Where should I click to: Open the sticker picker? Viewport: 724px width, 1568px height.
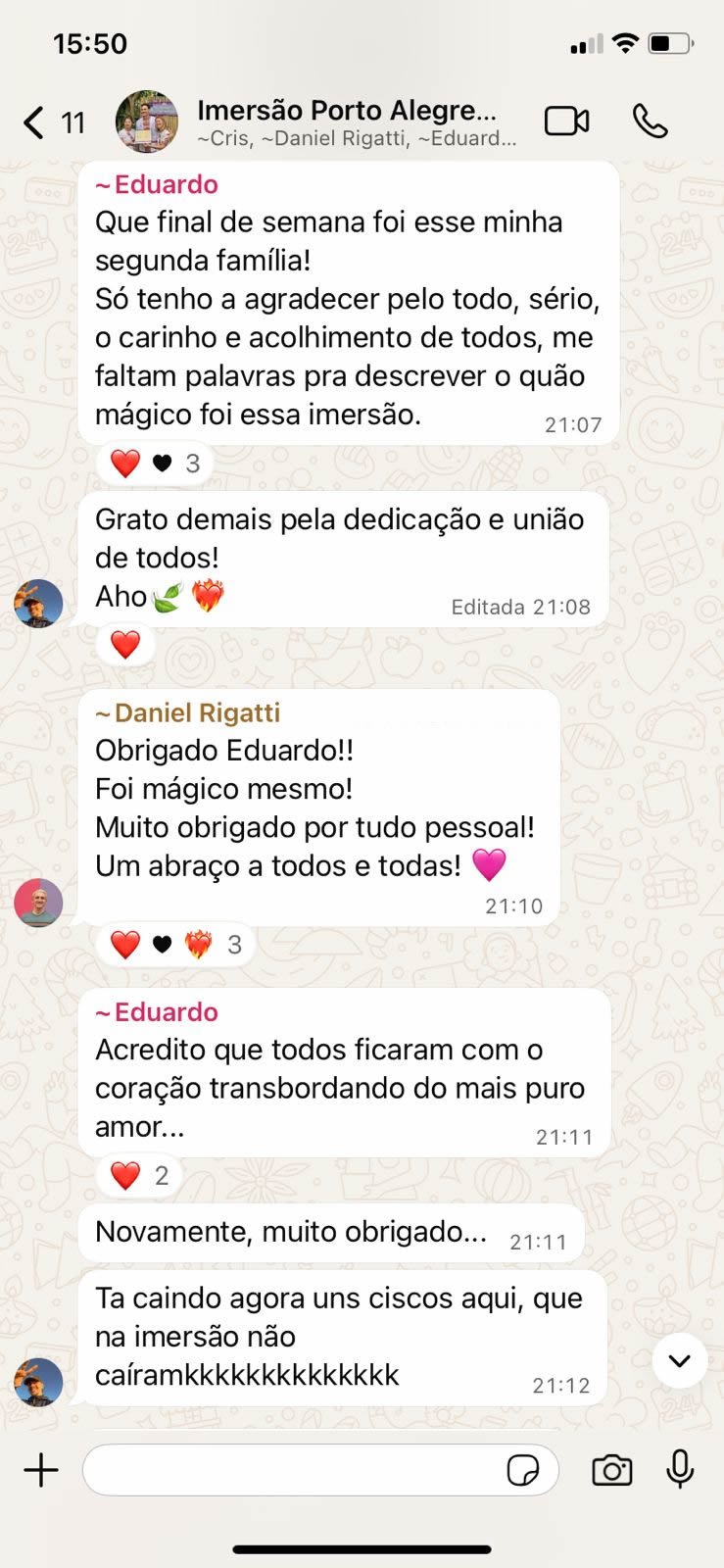(x=522, y=1470)
